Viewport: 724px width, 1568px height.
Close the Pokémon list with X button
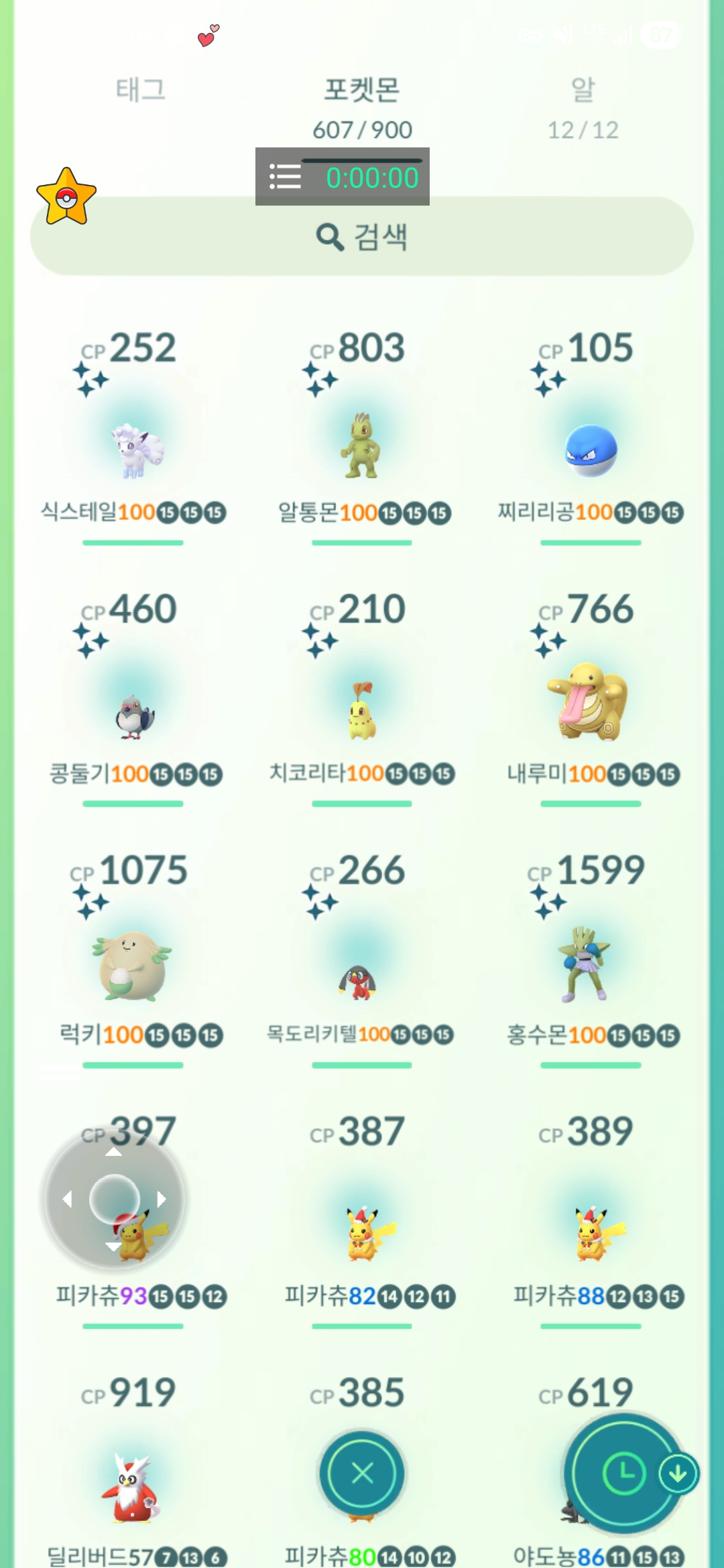point(362,1474)
